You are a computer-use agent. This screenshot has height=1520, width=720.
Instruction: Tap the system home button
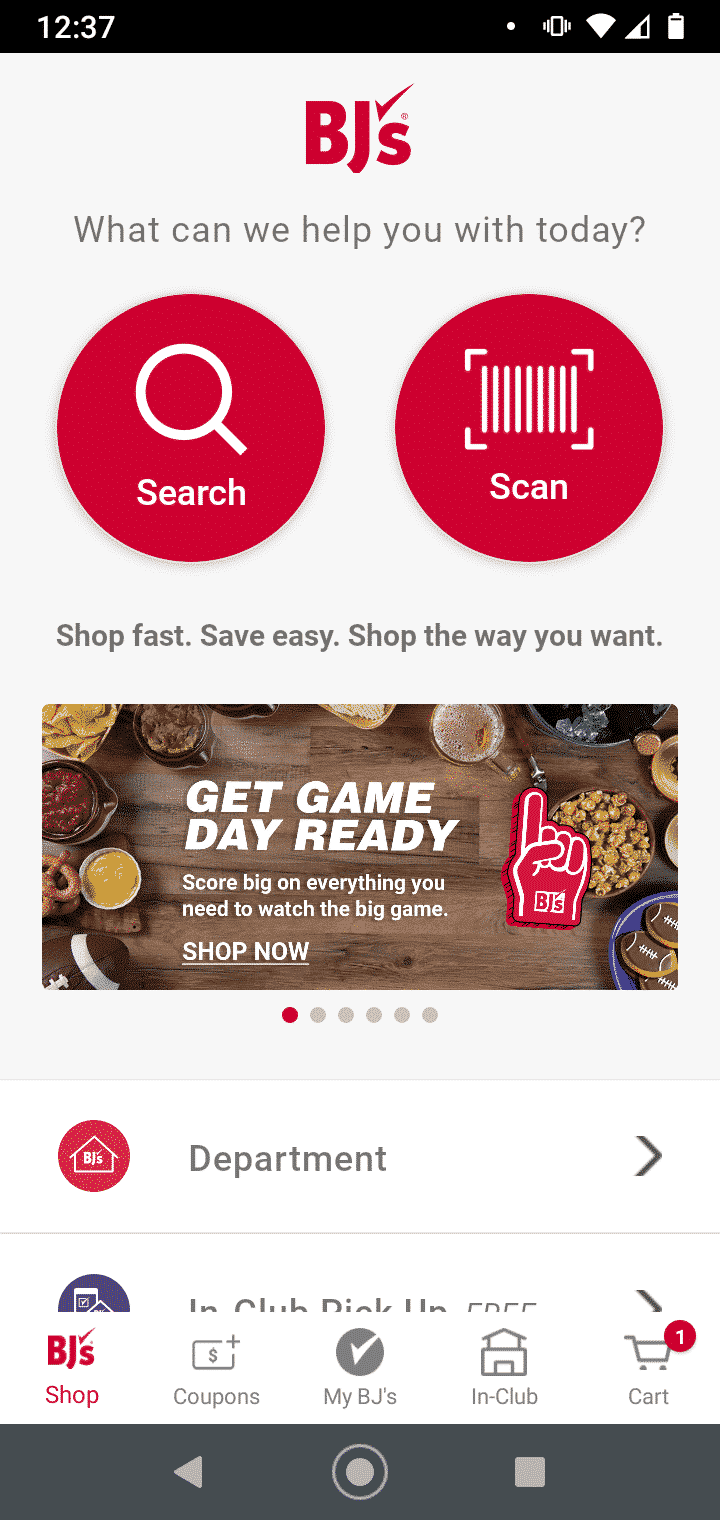point(360,1472)
